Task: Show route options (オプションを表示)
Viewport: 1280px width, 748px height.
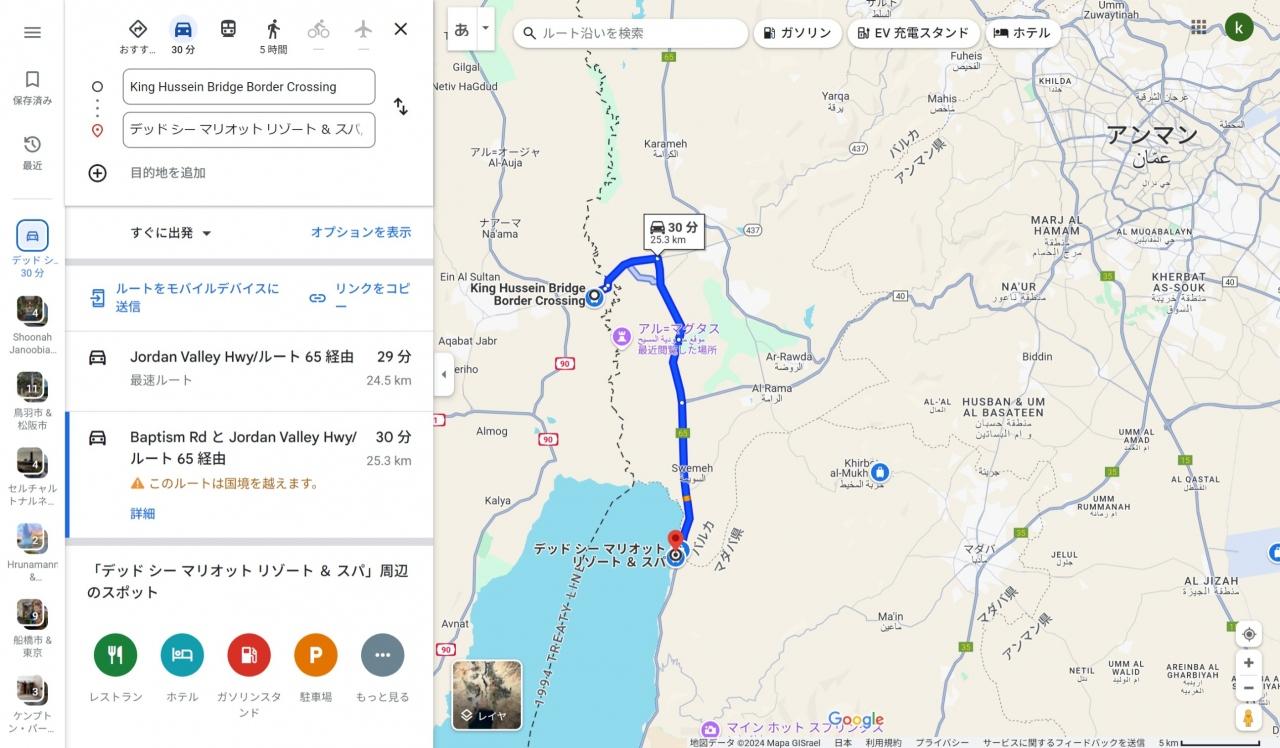Action: 360,232
